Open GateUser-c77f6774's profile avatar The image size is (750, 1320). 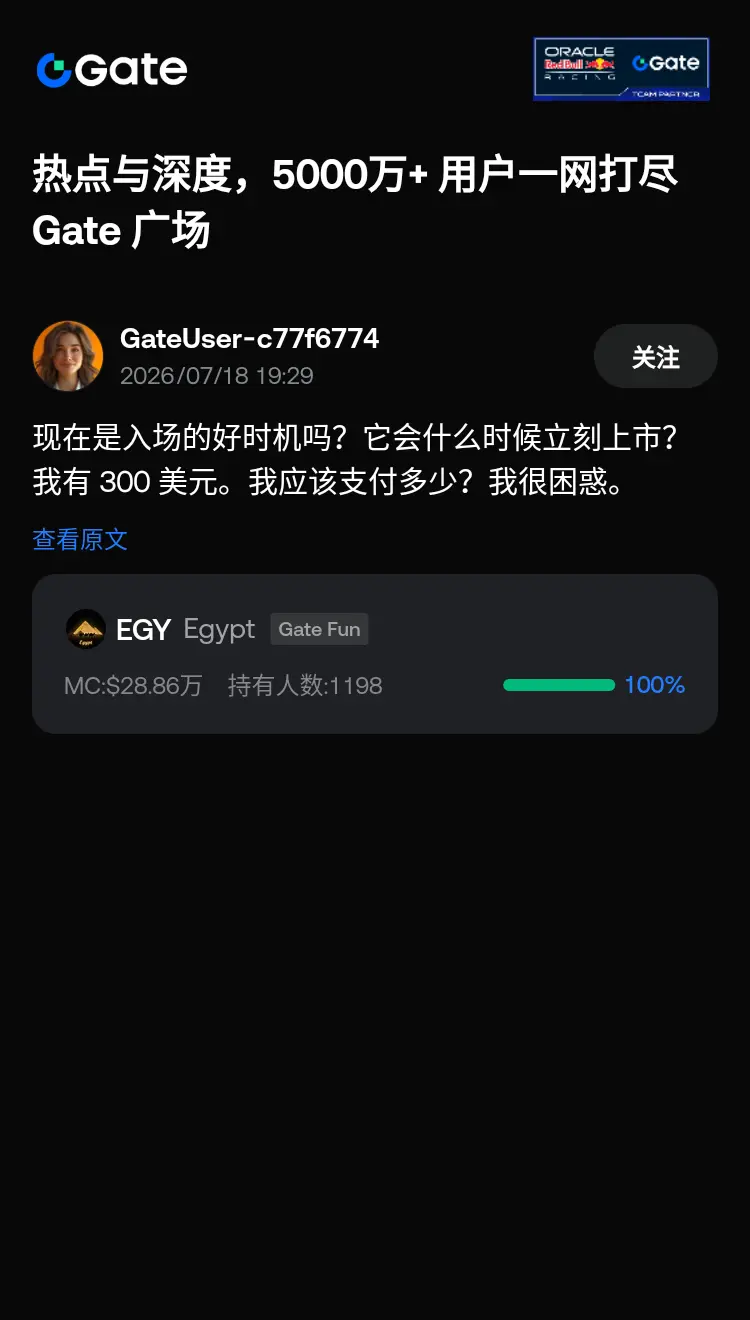[x=68, y=356]
